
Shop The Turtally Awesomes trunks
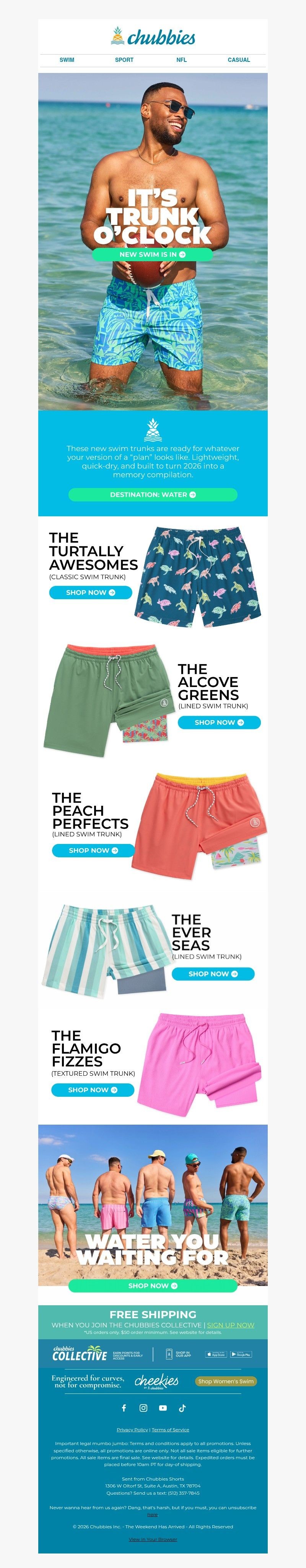tap(90, 592)
